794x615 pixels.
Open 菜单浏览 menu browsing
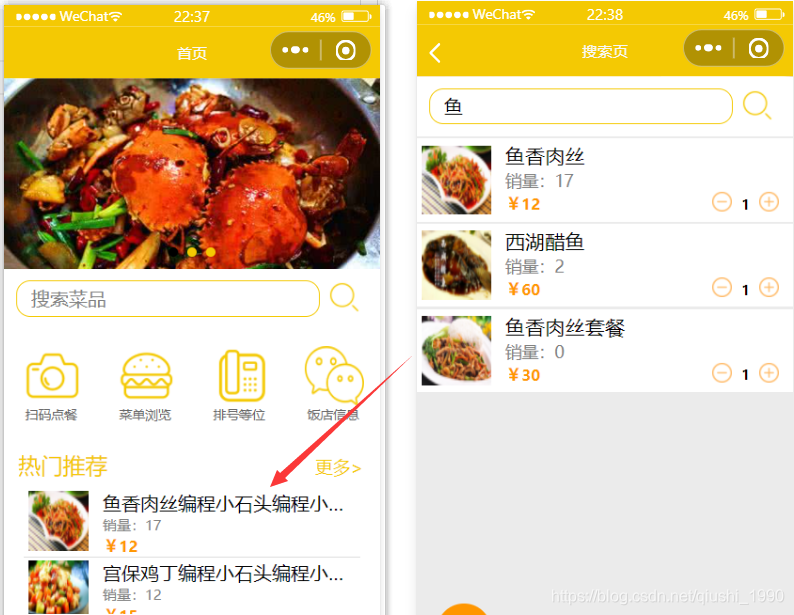(146, 386)
